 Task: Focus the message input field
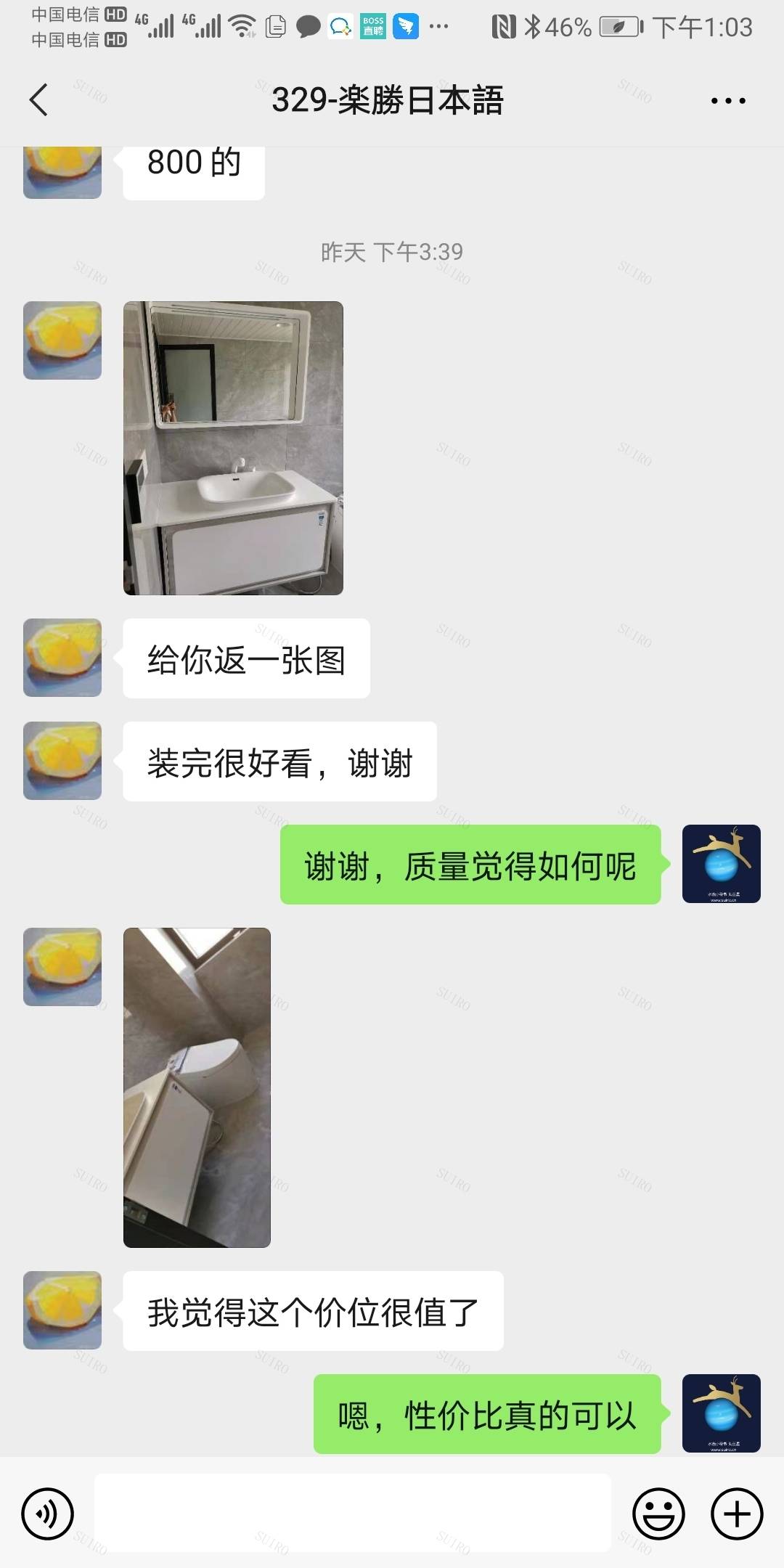pyautogui.click(x=353, y=1513)
